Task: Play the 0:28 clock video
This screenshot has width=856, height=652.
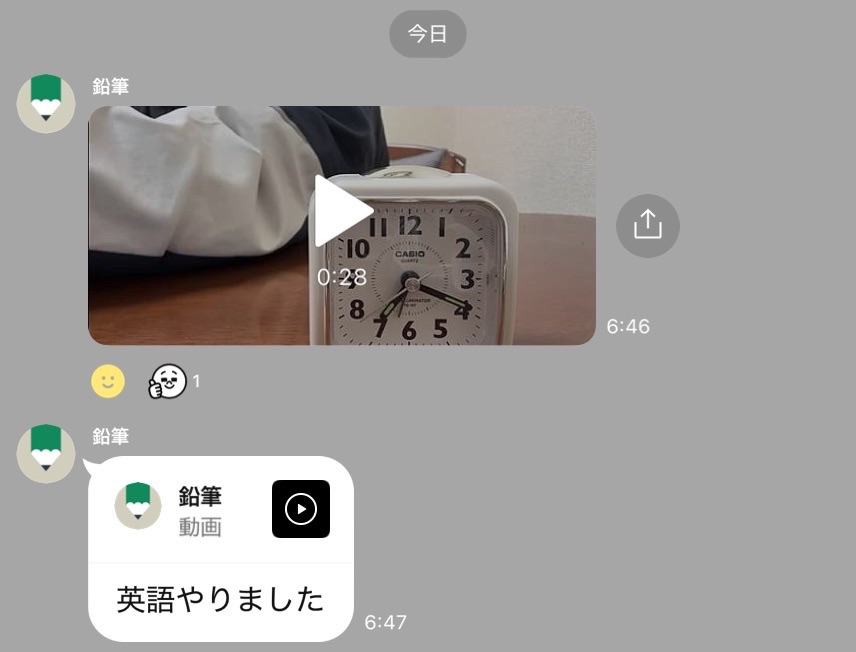Action: coord(343,211)
